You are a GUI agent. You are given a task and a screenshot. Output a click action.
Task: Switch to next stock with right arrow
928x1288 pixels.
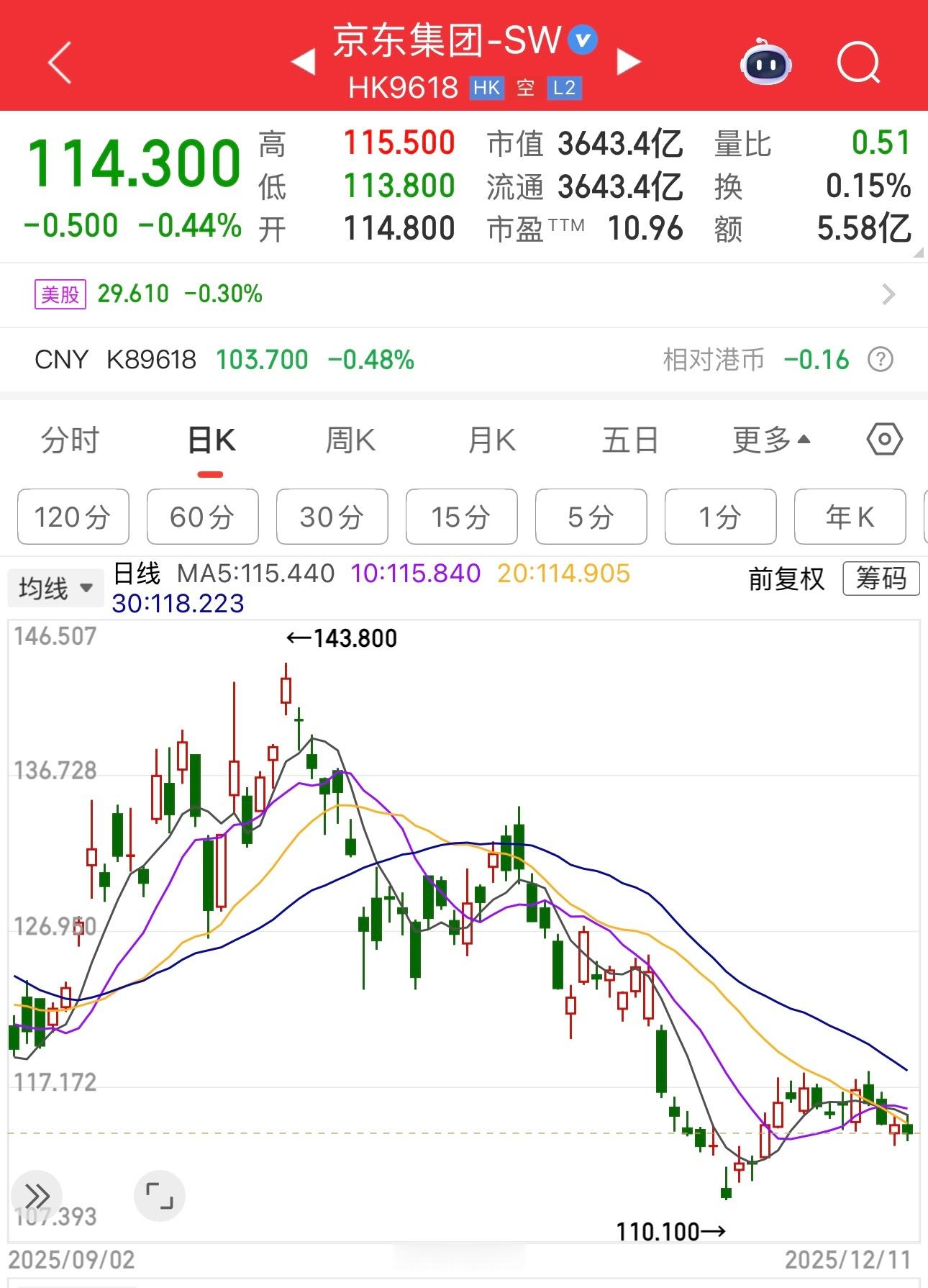(x=627, y=63)
